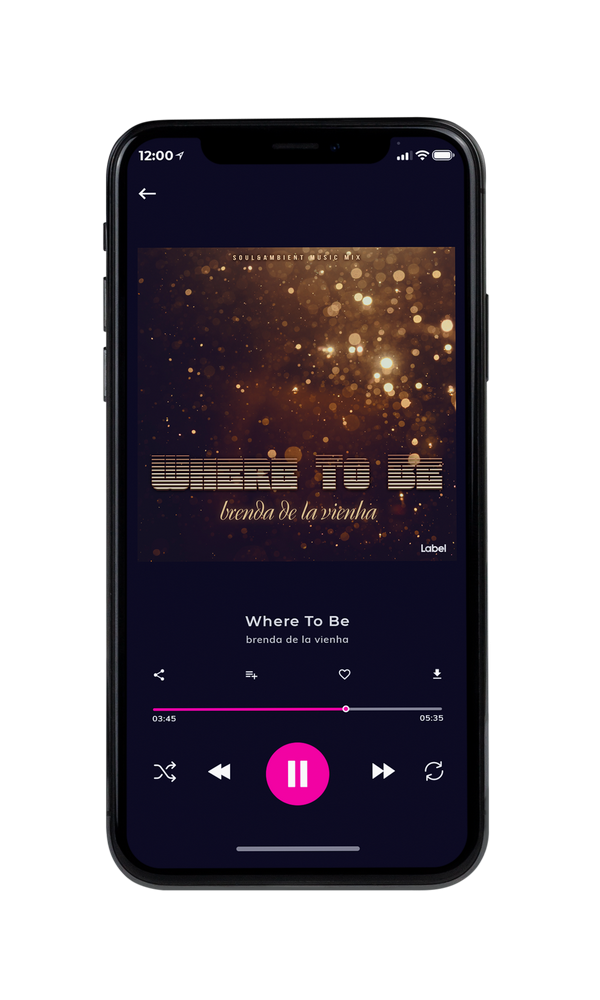Pause the song with the pink button
600x1000 pixels.
[297, 774]
